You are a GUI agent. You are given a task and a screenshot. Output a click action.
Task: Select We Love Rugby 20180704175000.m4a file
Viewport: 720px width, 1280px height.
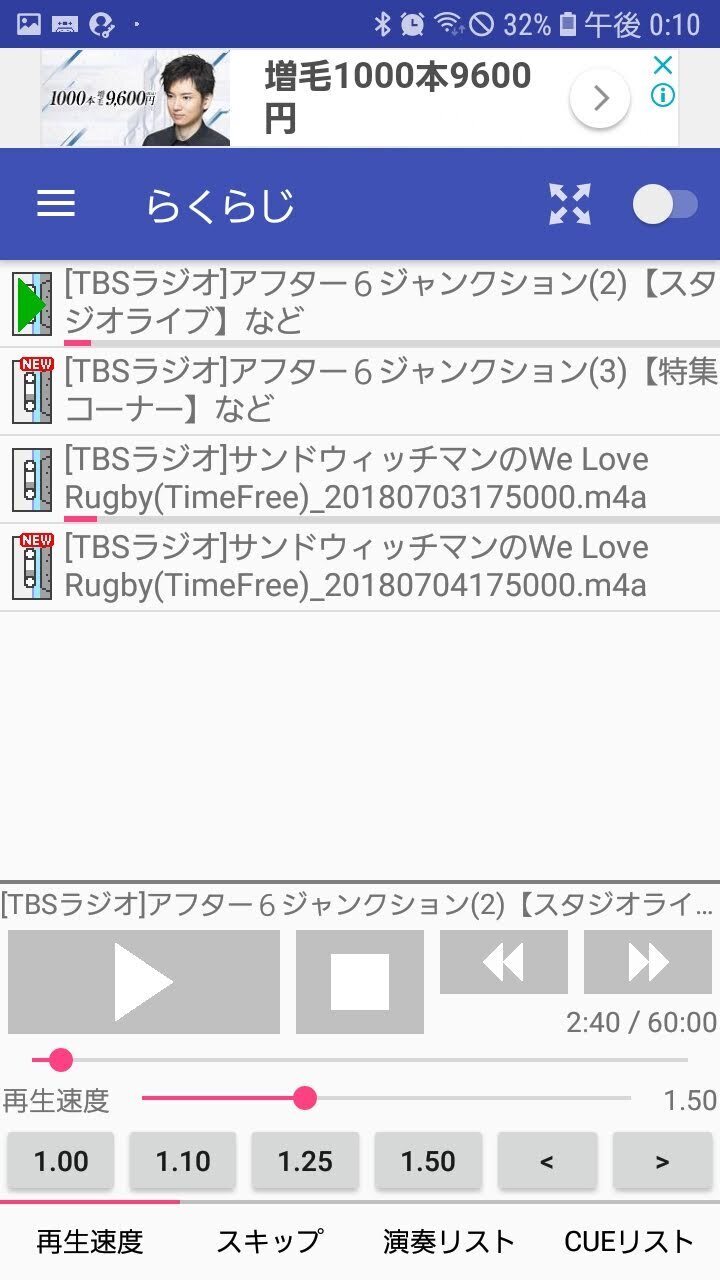[360, 567]
